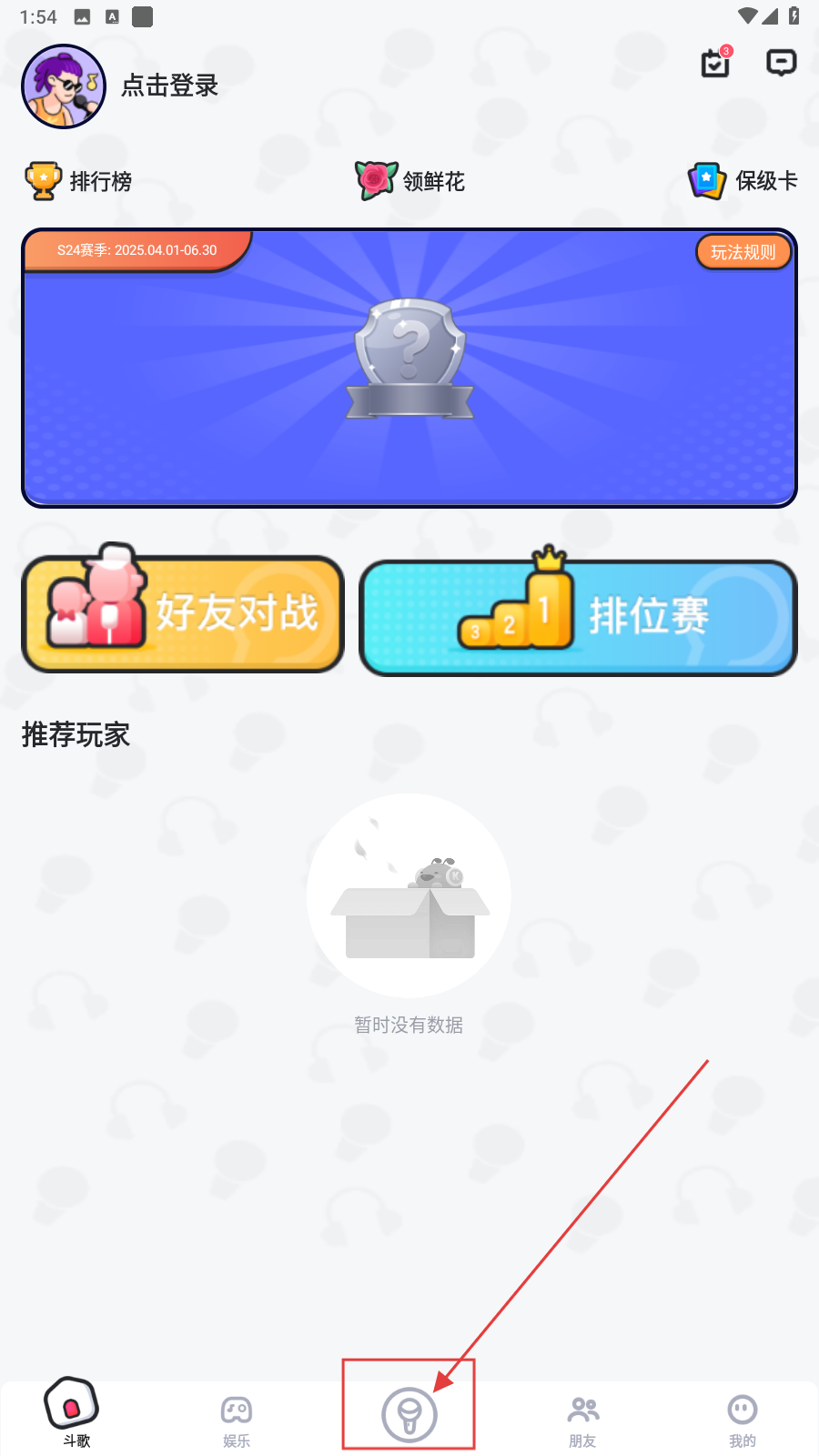819x1456 pixels.
Task: Open the 保级卡 card
Action: pyautogui.click(x=743, y=181)
